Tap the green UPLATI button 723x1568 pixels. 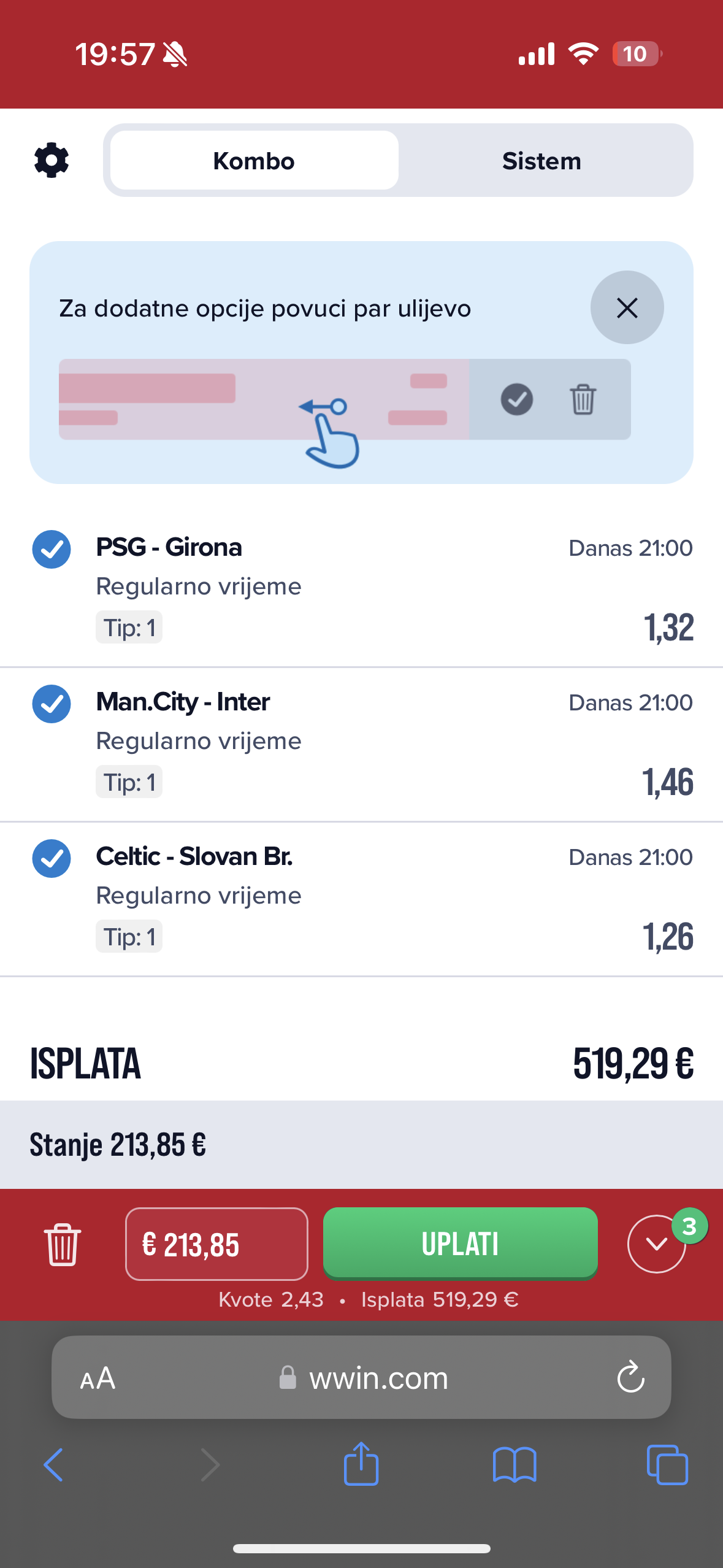point(461,1243)
